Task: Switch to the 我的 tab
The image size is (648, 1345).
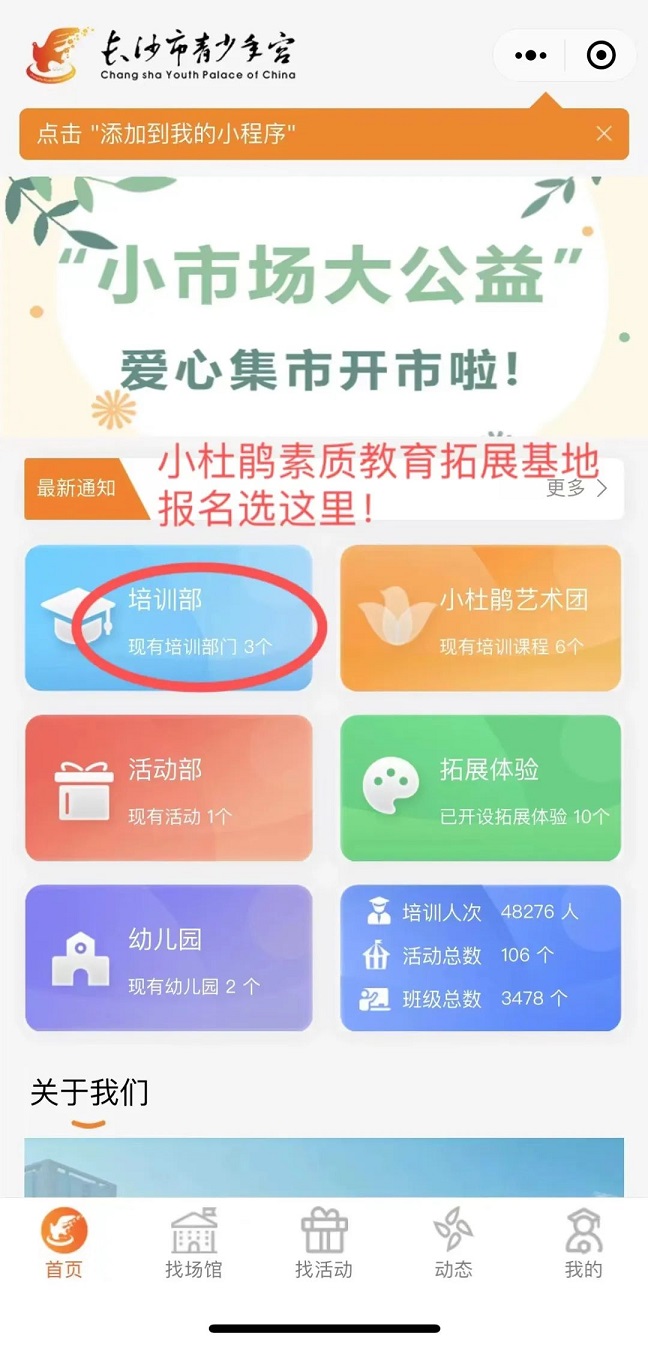Action: pyautogui.click(x=583, y=1243)
